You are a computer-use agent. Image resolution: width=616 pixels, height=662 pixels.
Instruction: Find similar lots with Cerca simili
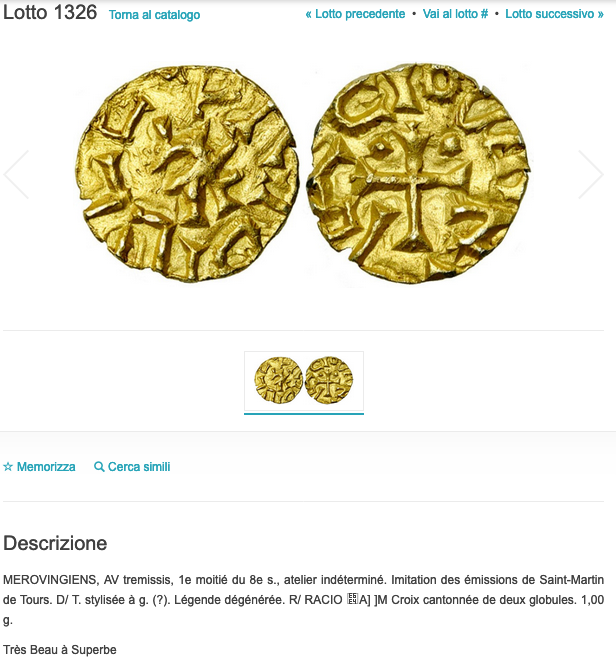click(132, 467)
